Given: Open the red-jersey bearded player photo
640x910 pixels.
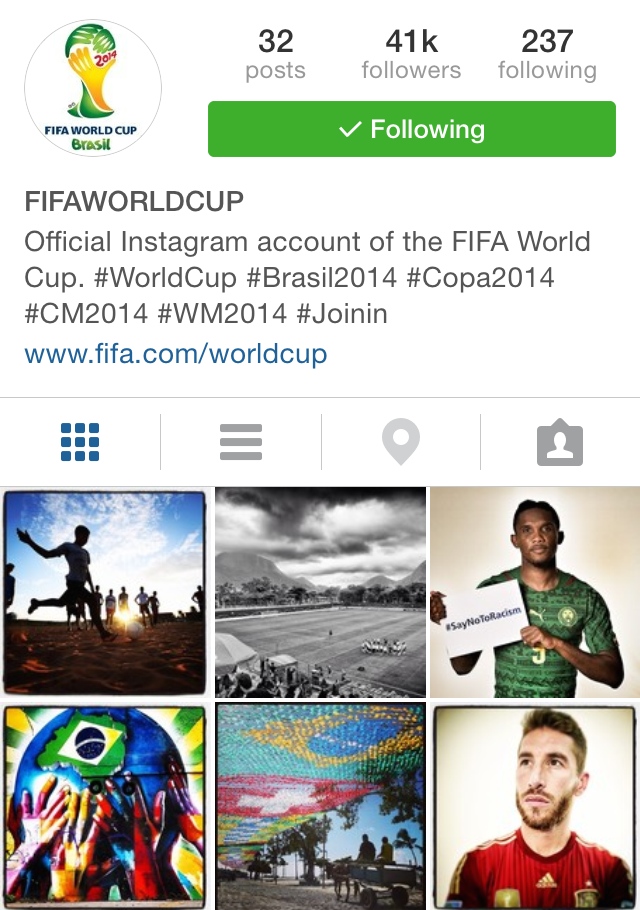Looking at the screenshot, I should 535,806.
